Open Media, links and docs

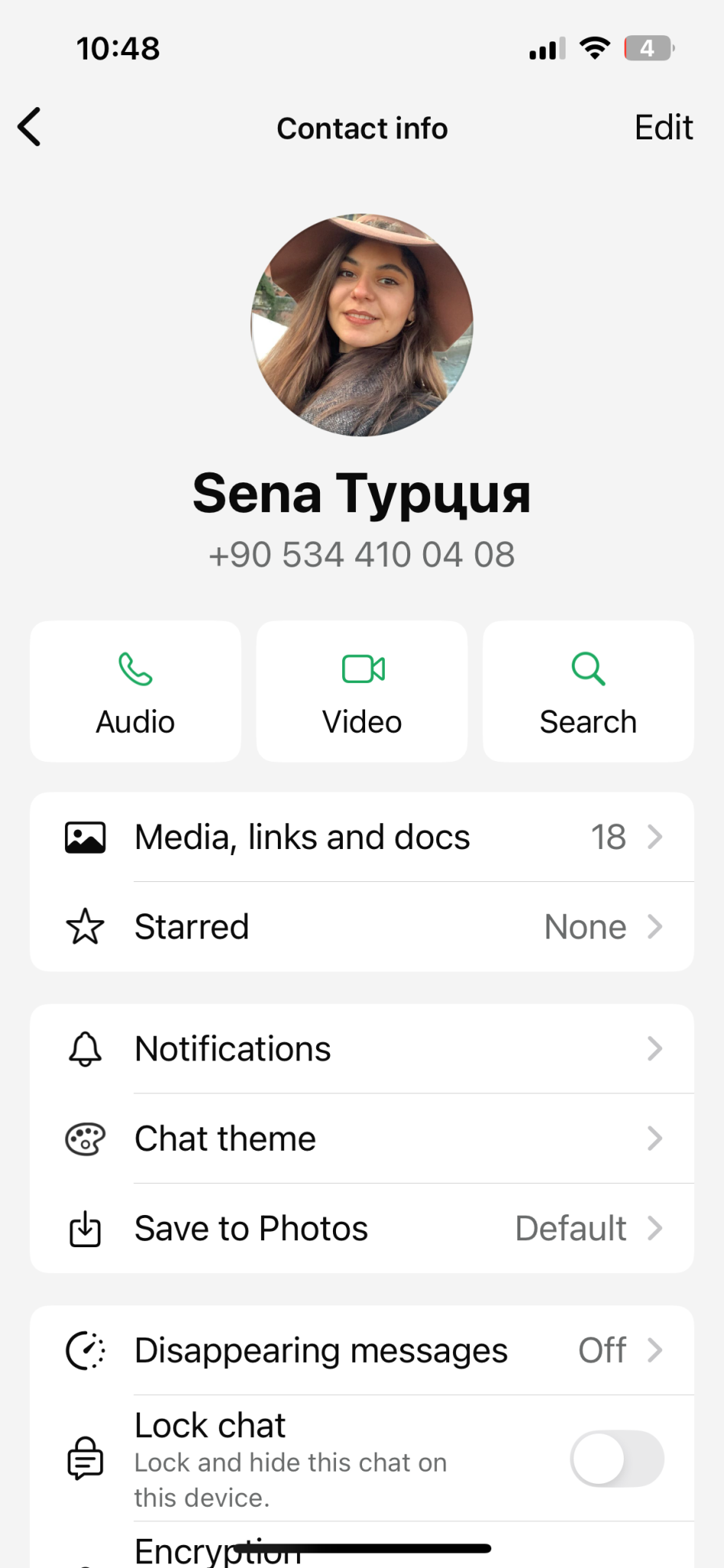pos(362,837)
